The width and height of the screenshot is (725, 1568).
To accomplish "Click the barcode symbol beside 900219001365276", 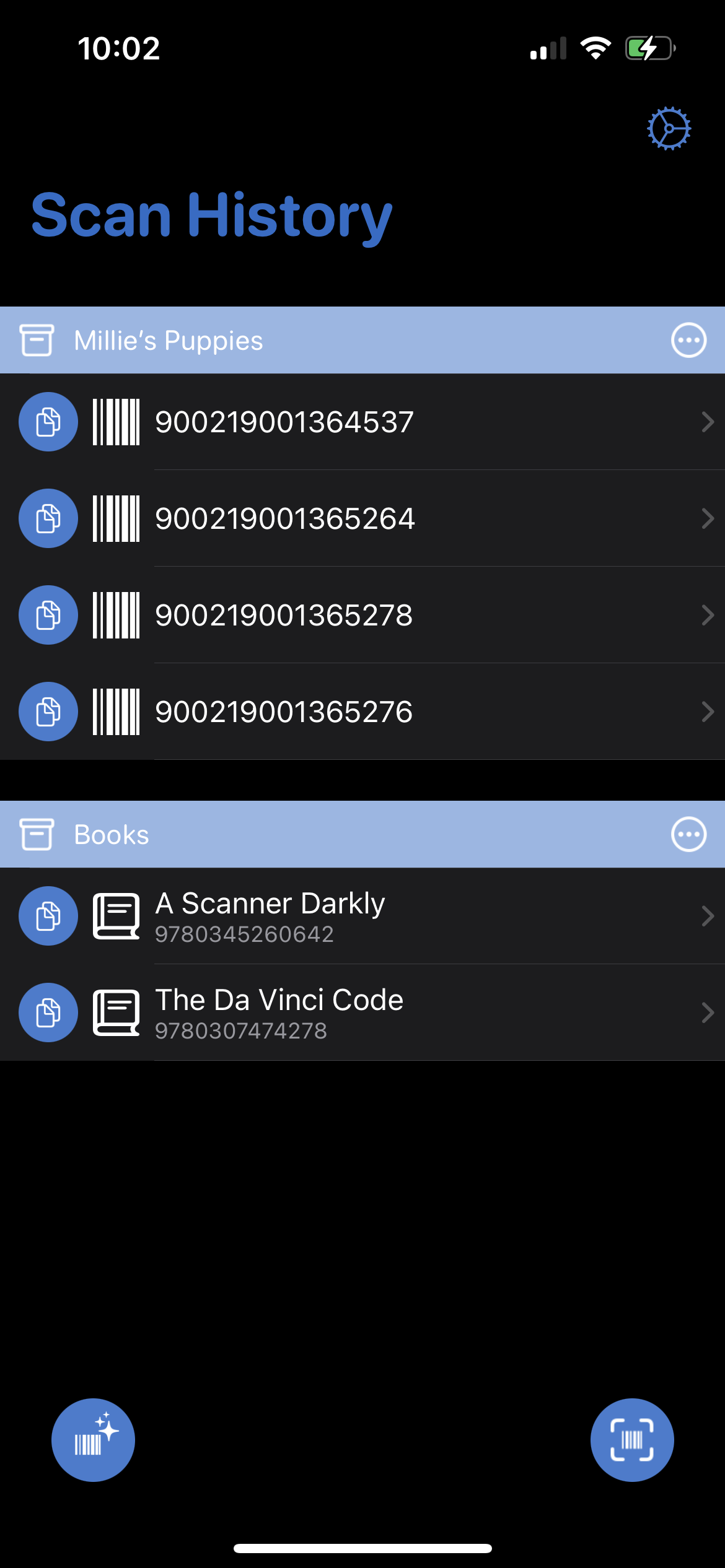I will (x=115, y=712).
